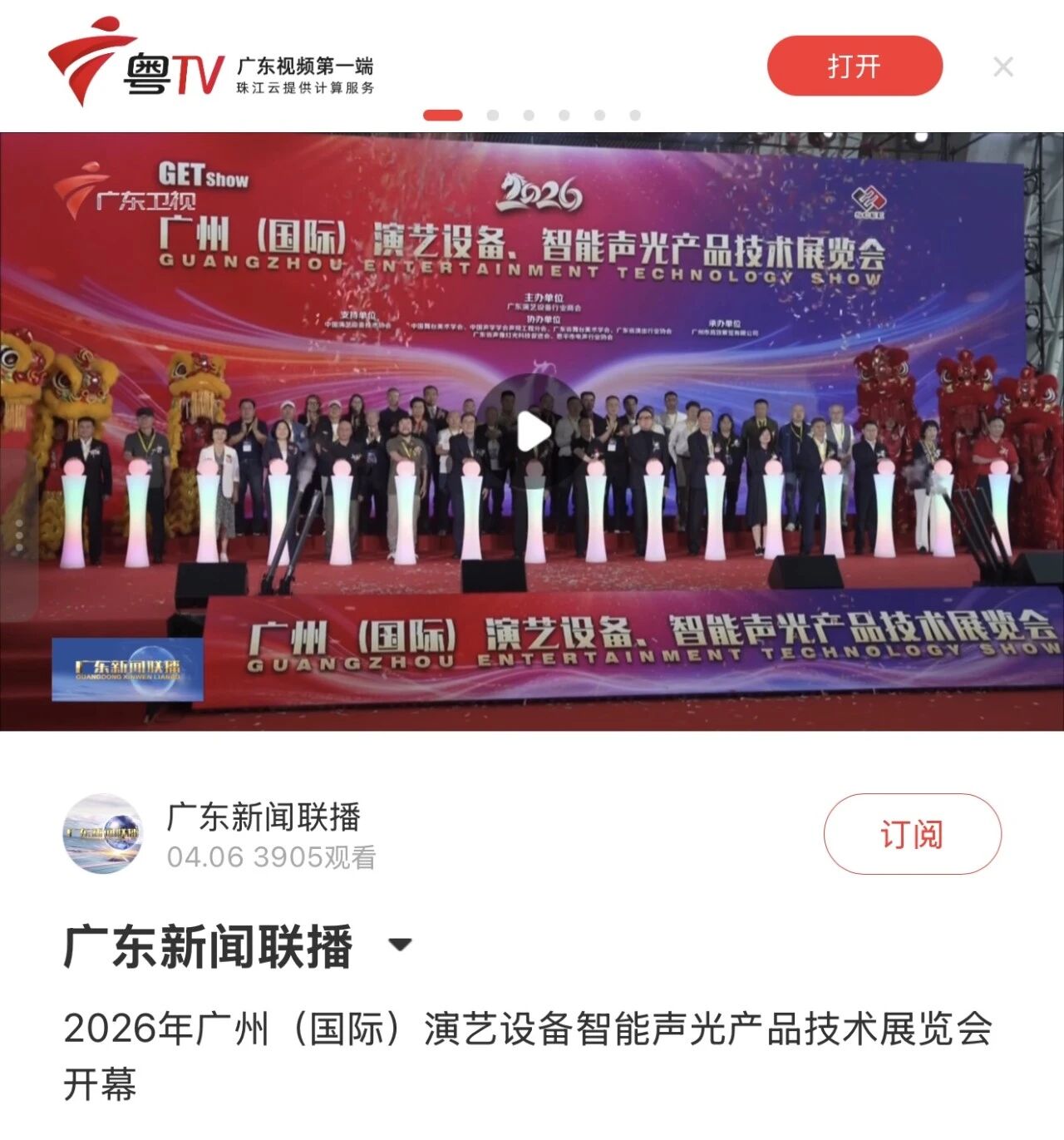The image size is (1064, 1140).
Task: Expand the 广东新闻联播 dropdown arrow
Action: 401,945
